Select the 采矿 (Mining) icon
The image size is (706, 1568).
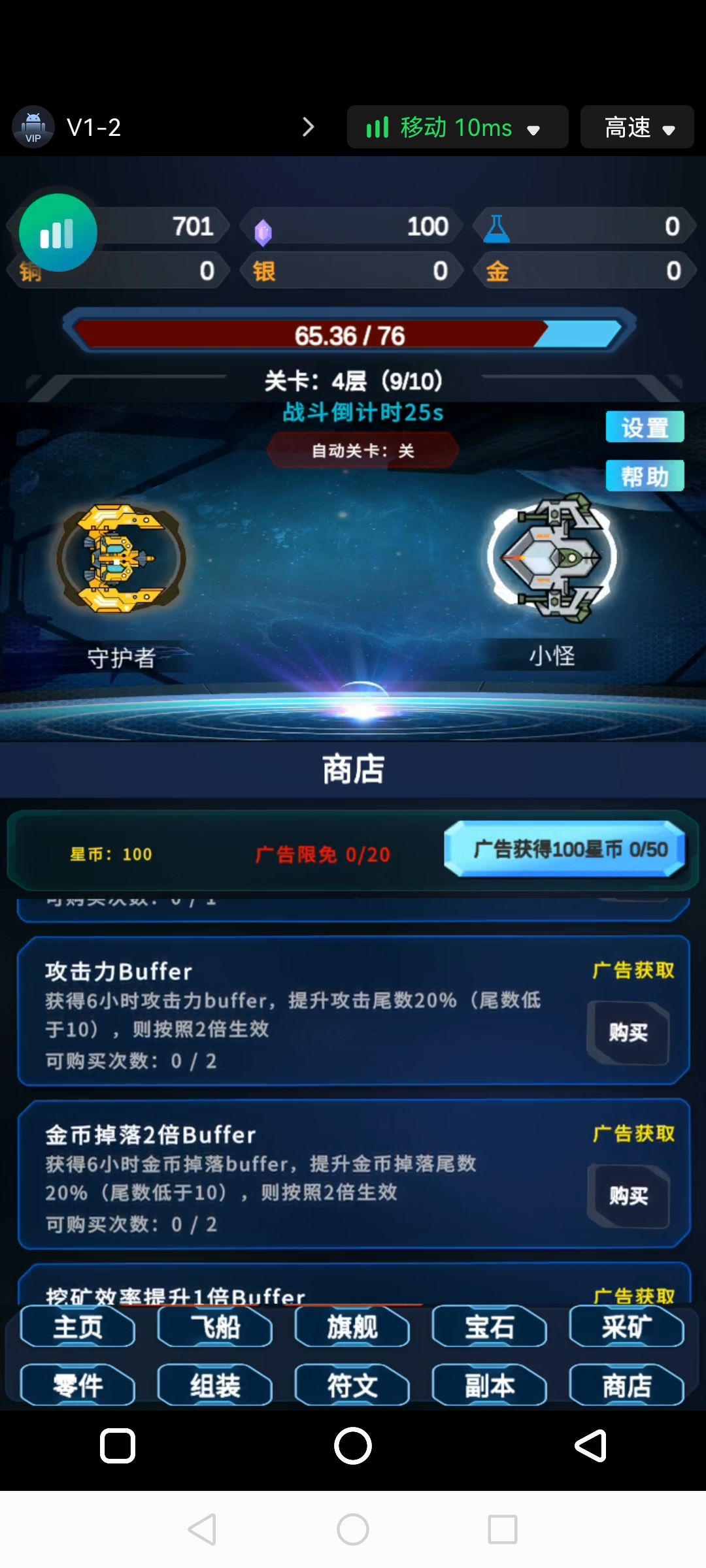click(626, 1328)
